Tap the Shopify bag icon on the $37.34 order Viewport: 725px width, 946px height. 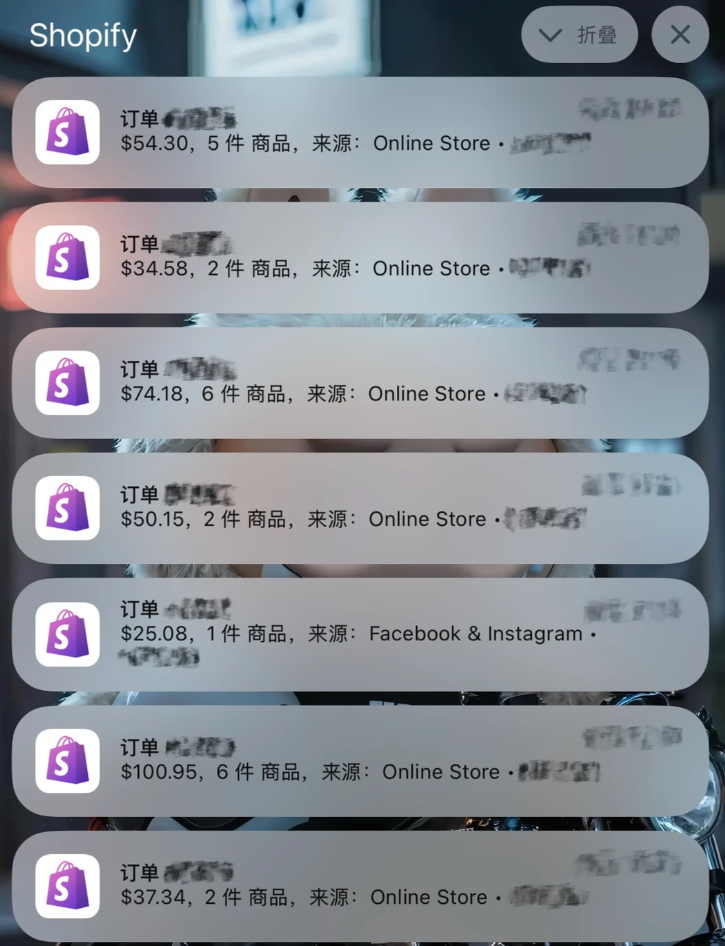click(67, 885)
